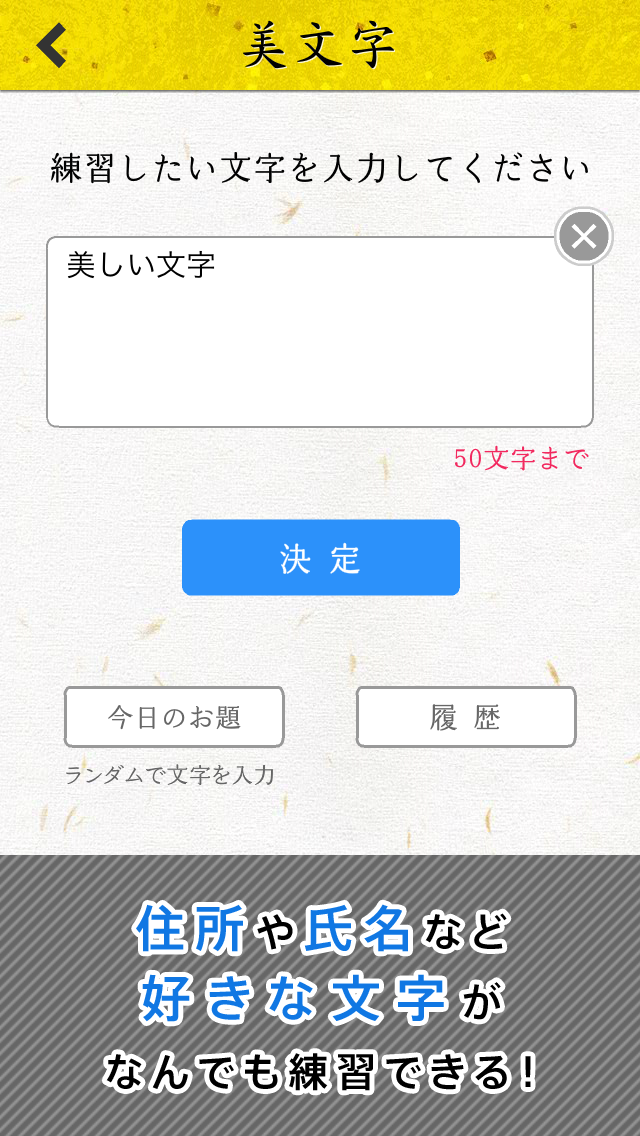Open the 履歴 history
The image size is (640, 1136).
click(x=466, y=717)
